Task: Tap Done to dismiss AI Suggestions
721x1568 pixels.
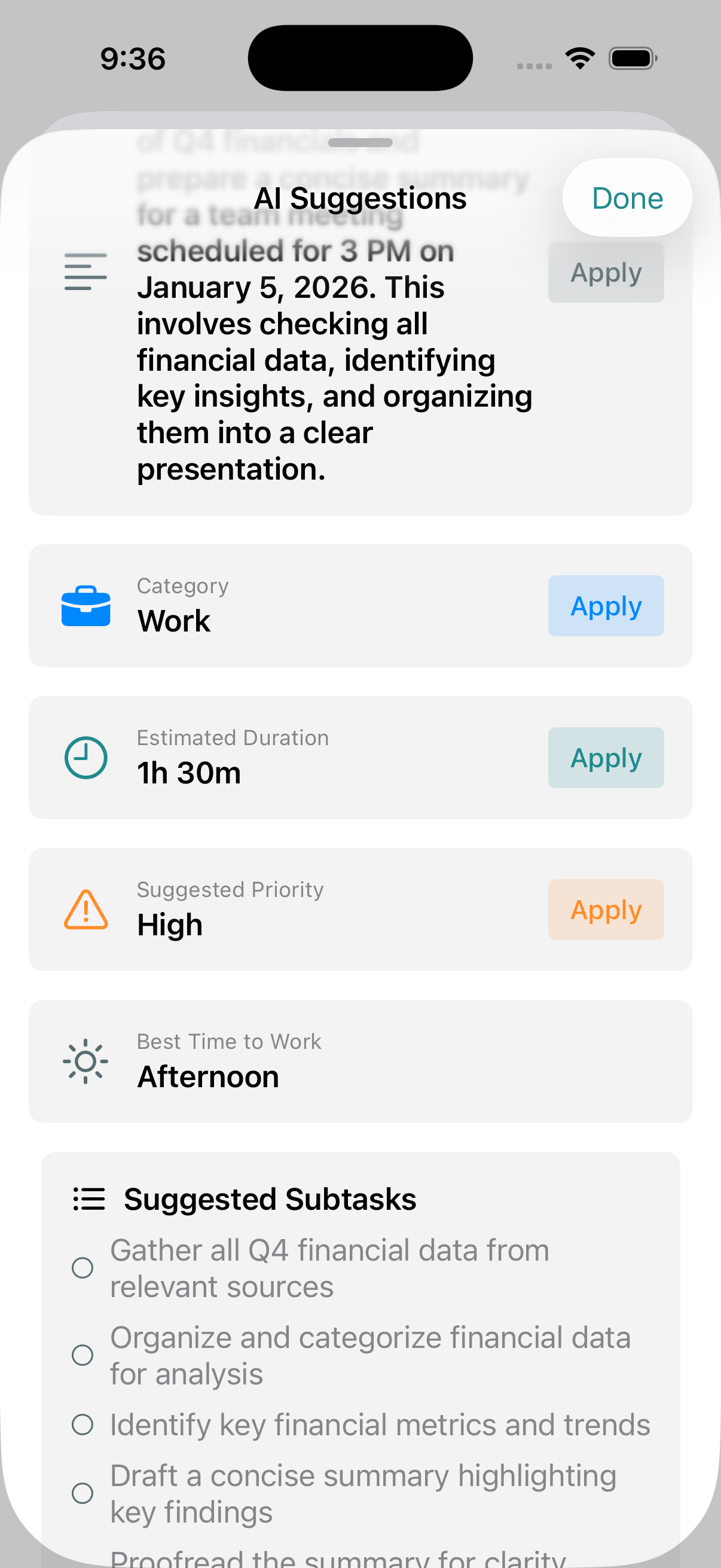Action: coord(627,197)
